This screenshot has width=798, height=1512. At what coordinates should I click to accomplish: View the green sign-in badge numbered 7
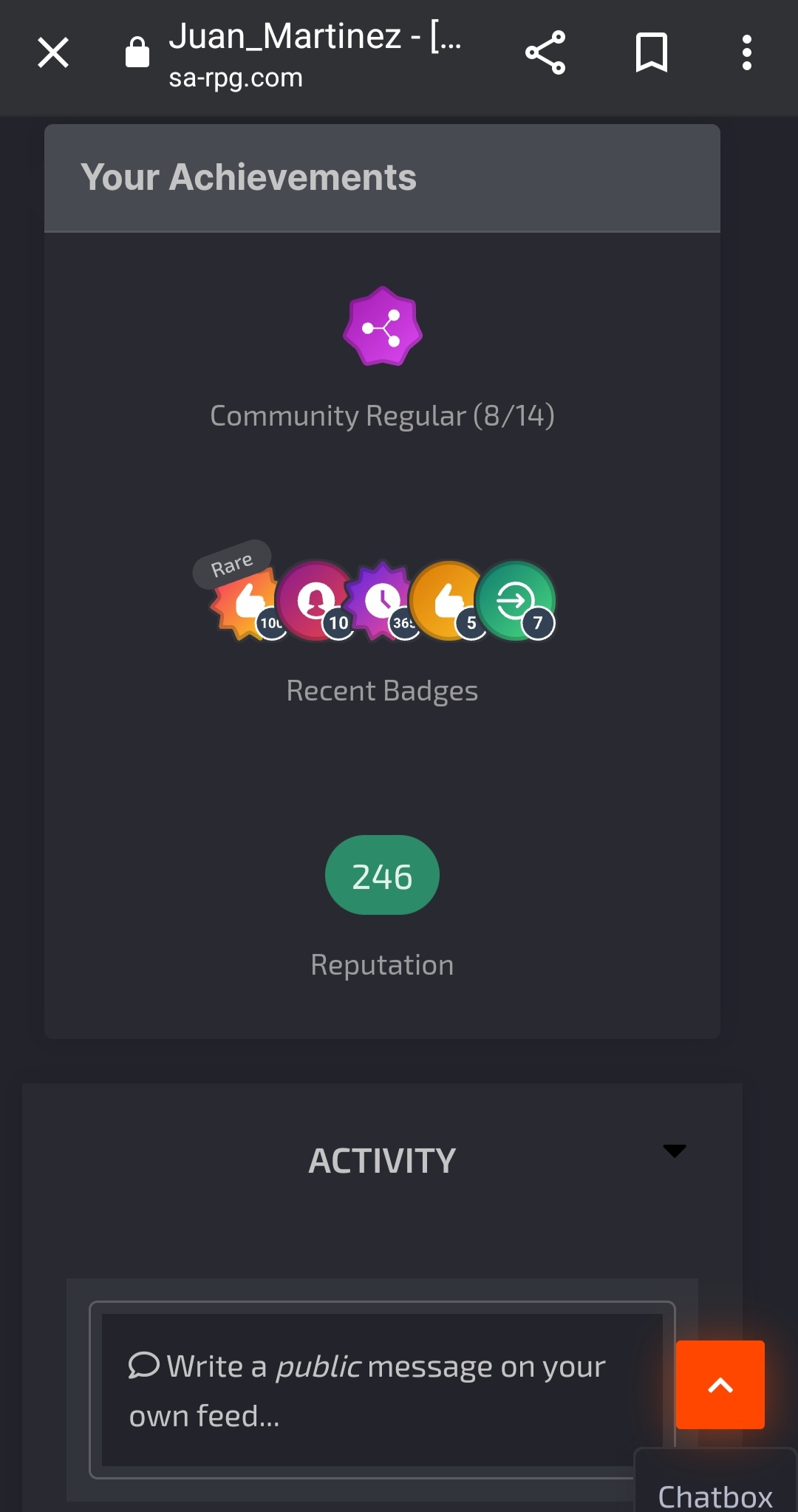[516, 600]
